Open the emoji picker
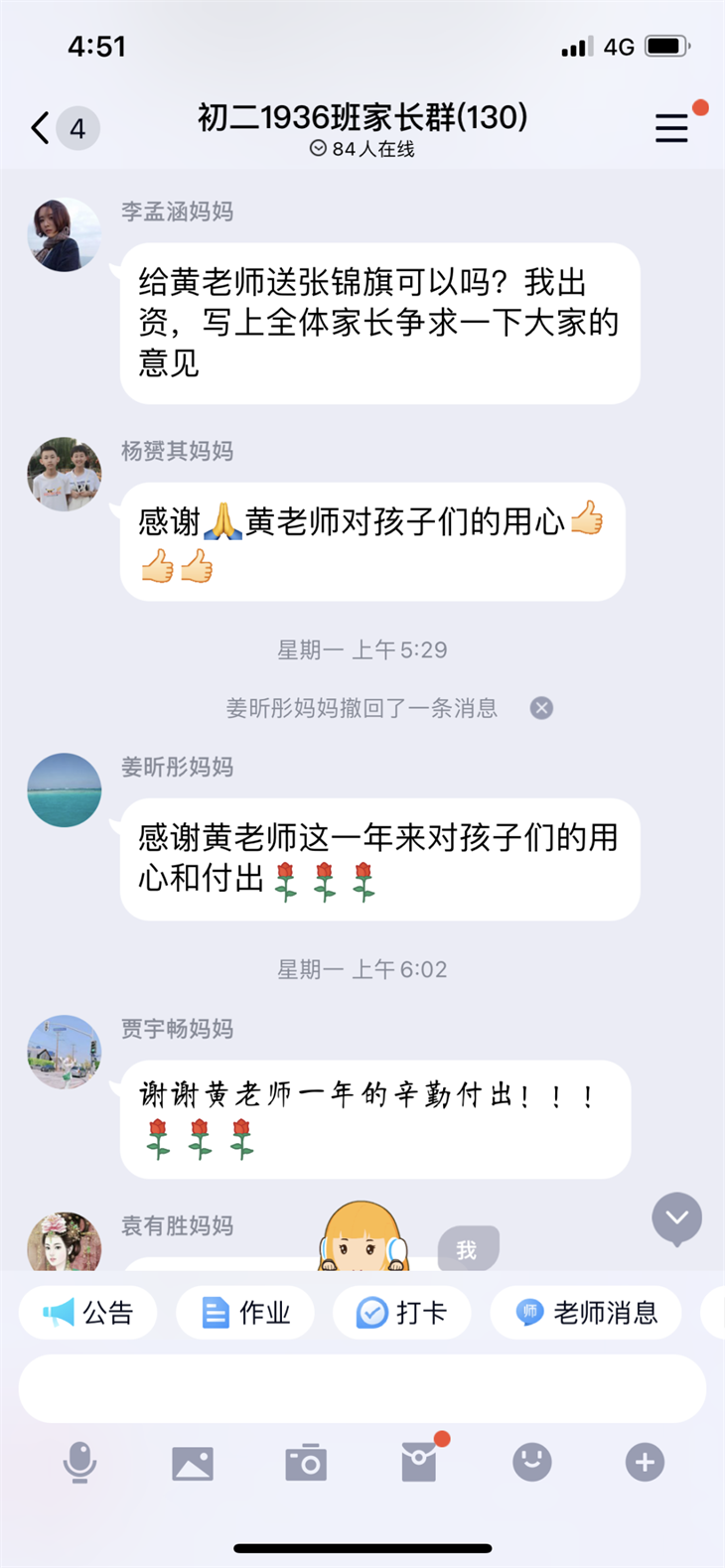The image size is (725, 1568). pos(532,1463)
